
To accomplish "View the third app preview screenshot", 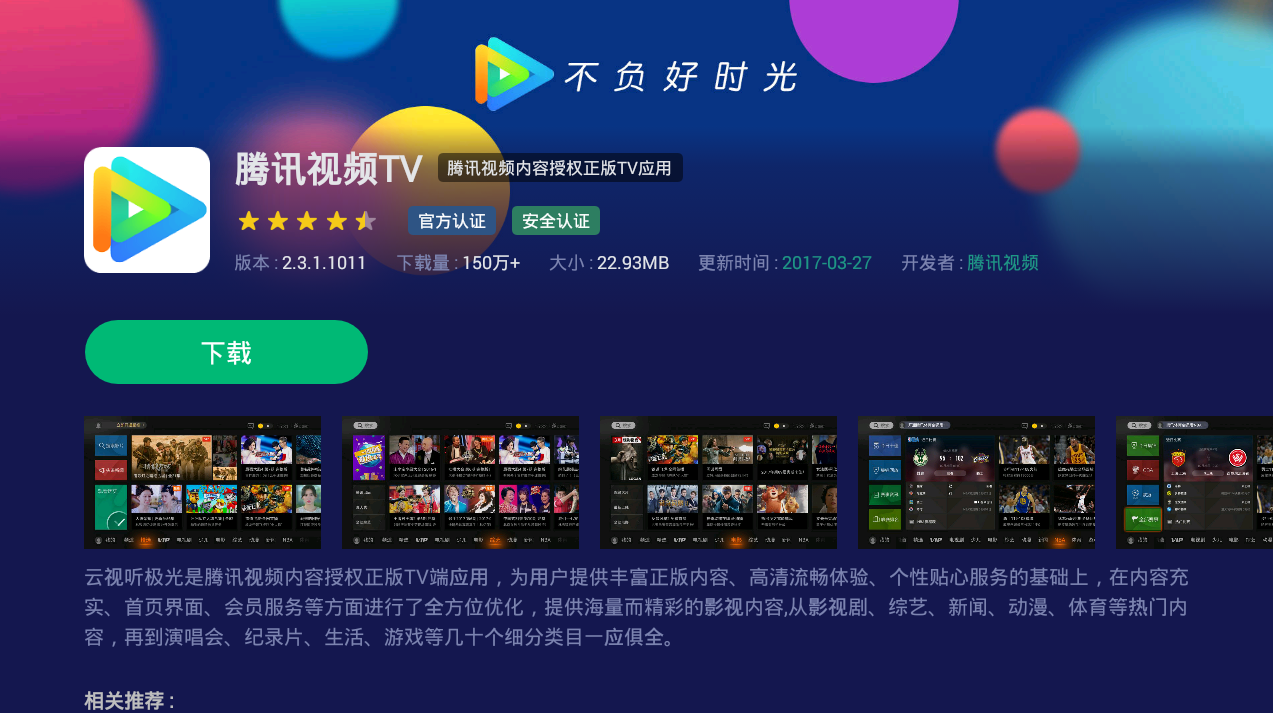I will click(718, 482).
